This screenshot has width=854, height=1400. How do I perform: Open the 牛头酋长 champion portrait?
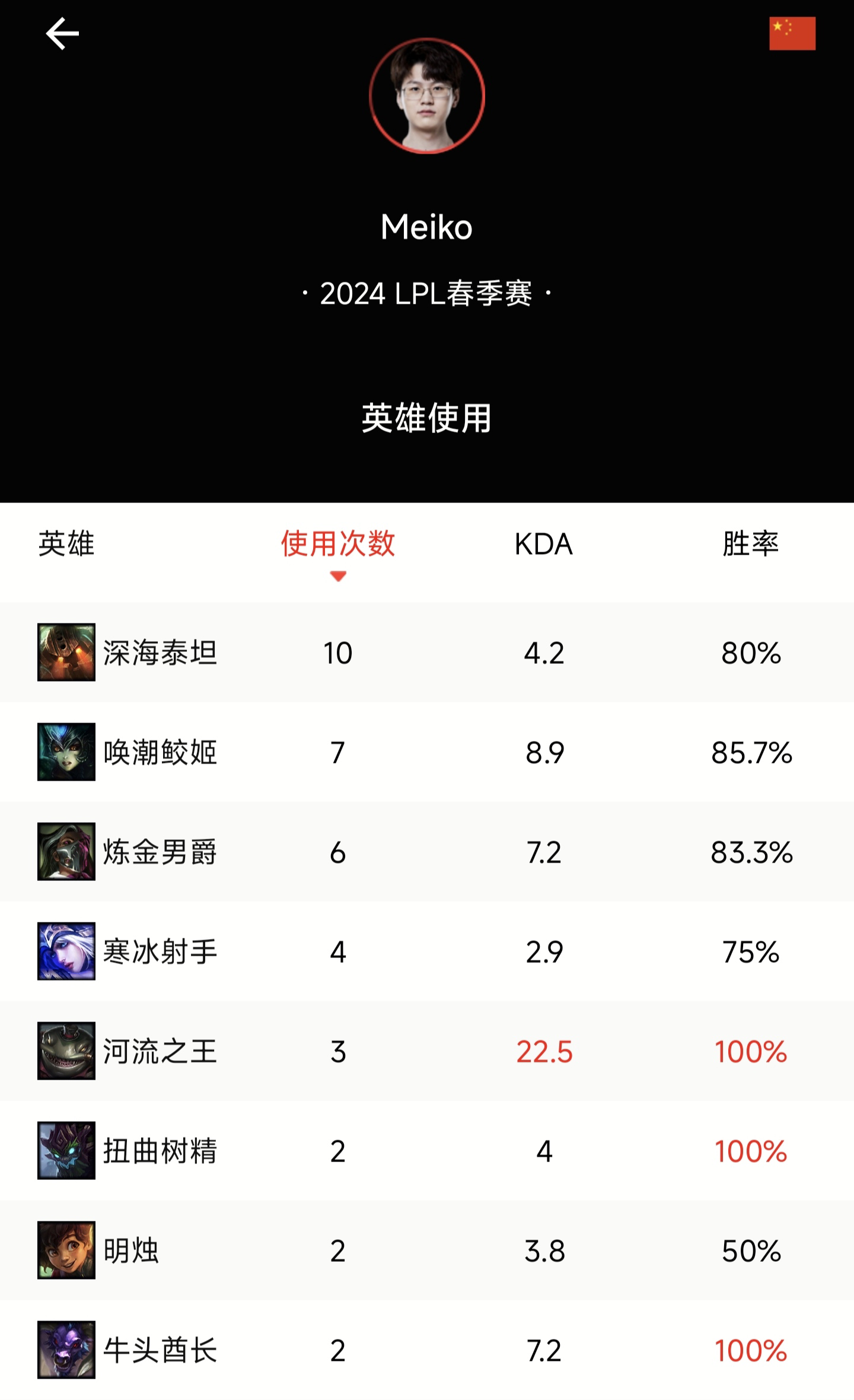pos(65,1350)
